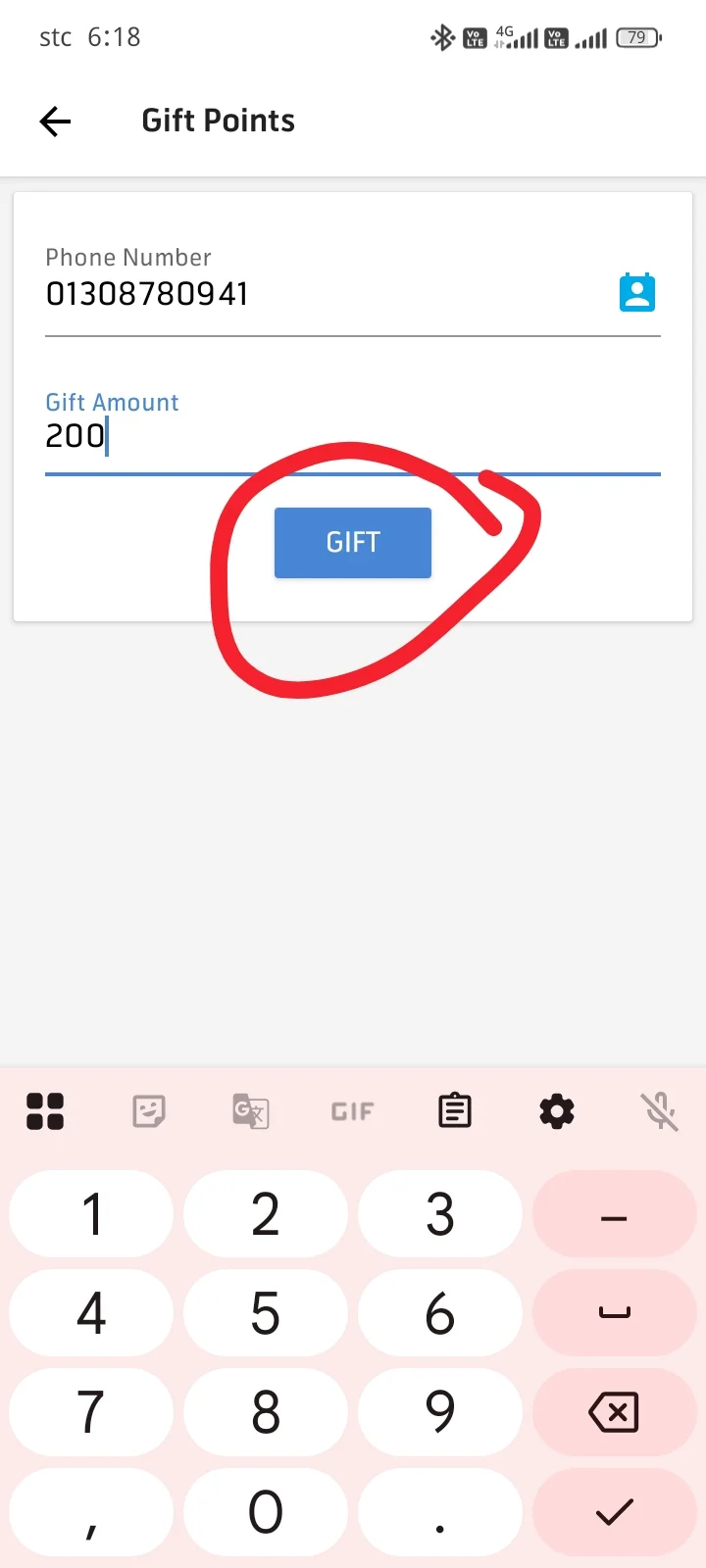This screenshot has width=706, height=1568.
Task: Confirm with the keyboard checkmark key
Action: pyautogui.click(x=615, y=1512)
